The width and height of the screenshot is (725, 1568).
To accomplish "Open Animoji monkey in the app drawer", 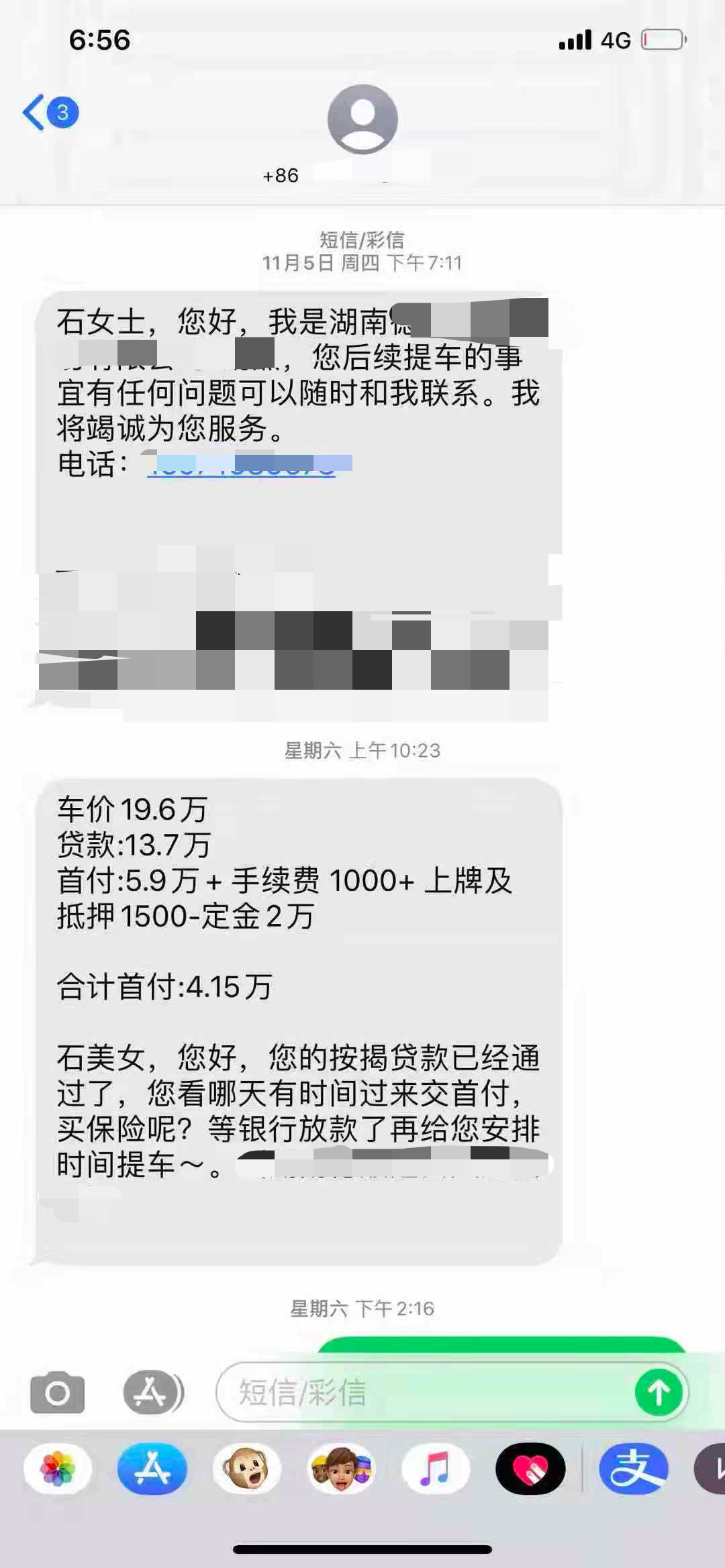I will coord(246,1469).
